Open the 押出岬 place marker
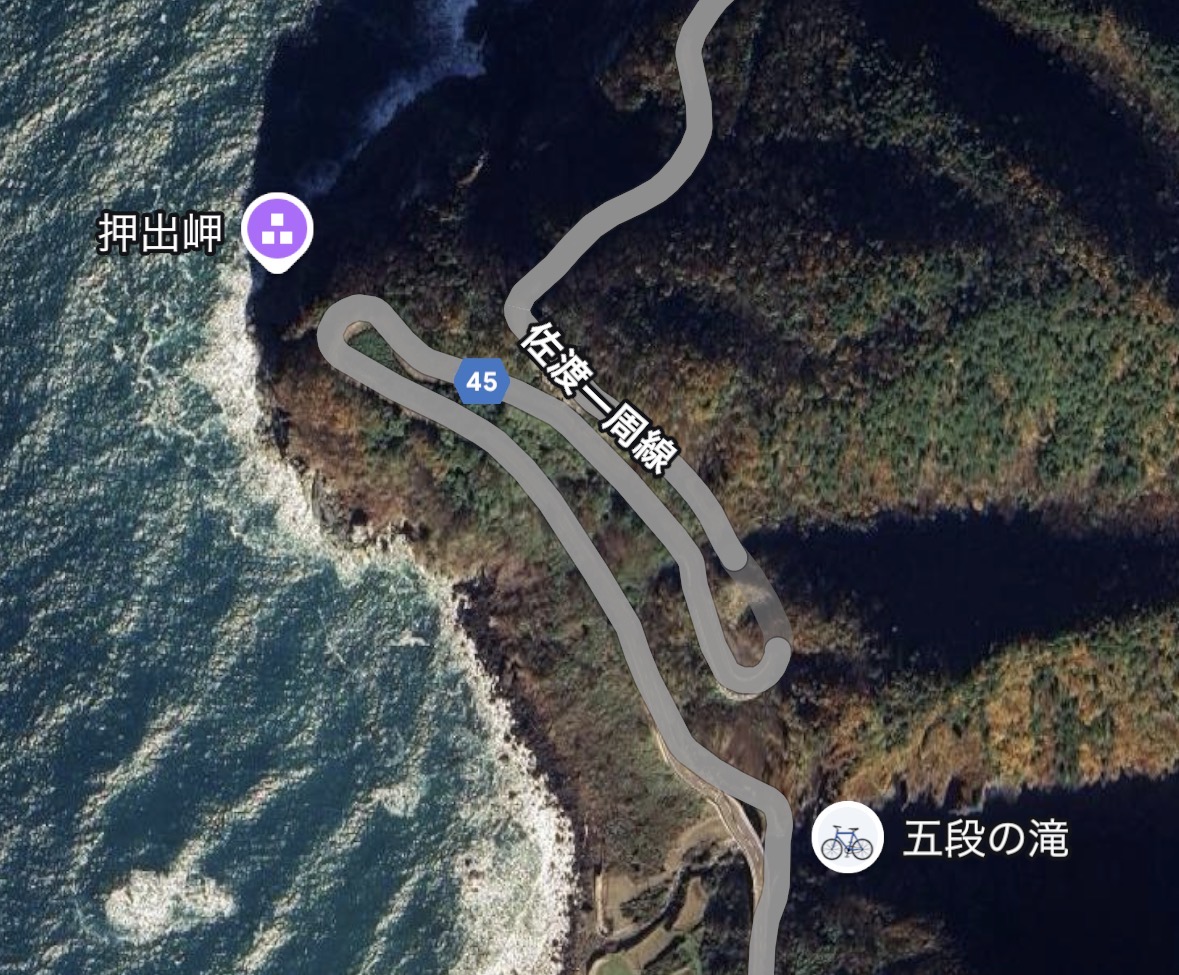1179x975 pixels. click(x=278, y=228)
